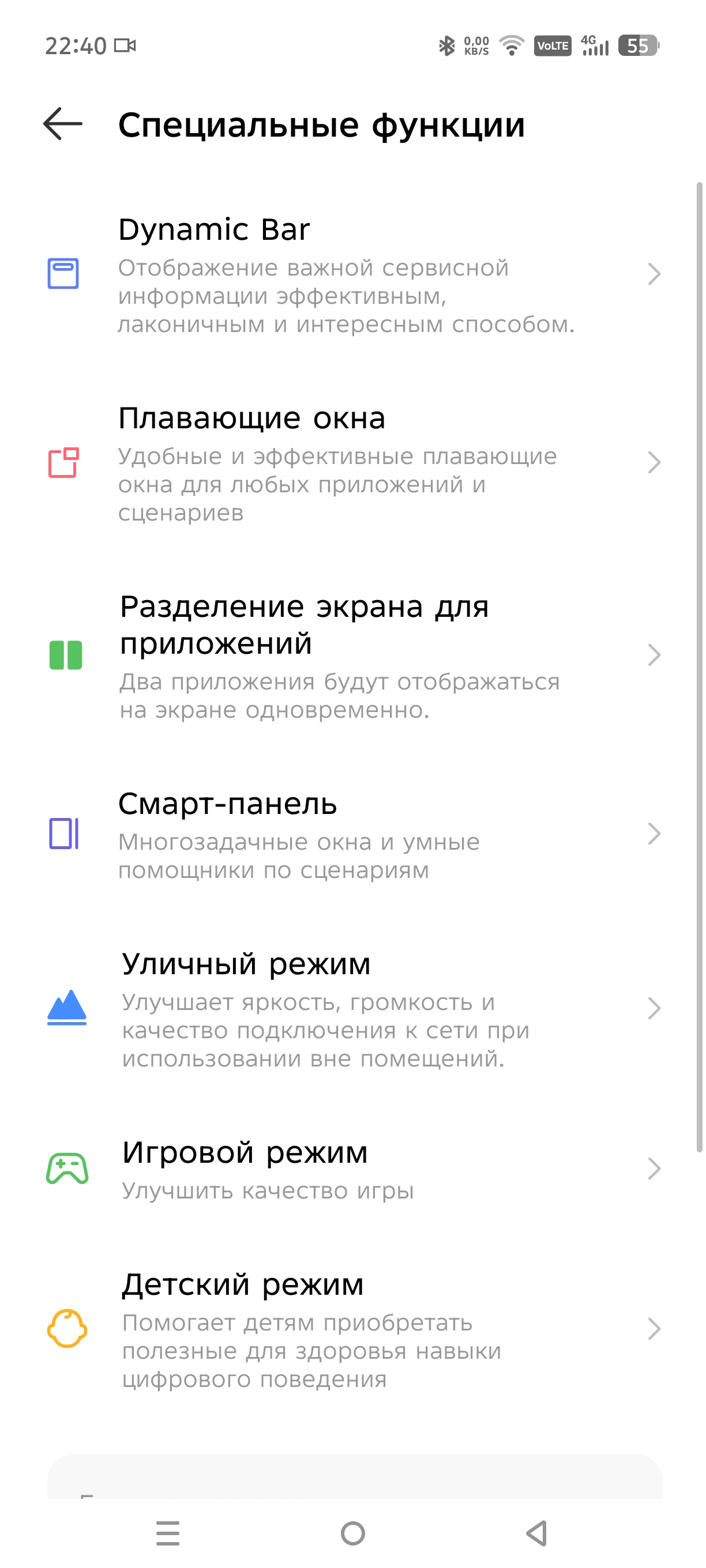This screenshot has height=1568, width=706.
Task: Open recent apps from navigation bar
Action: [x=167, y=1533]
